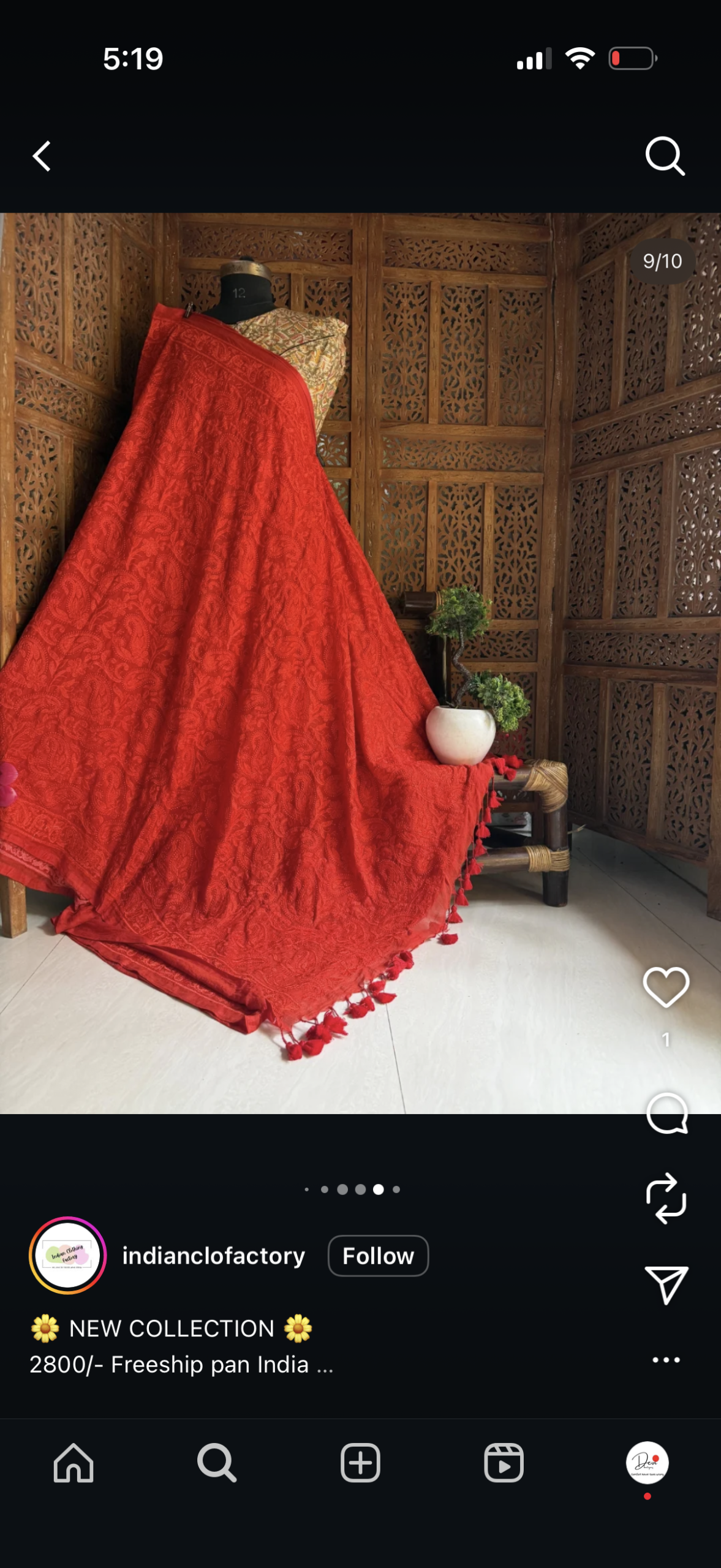Visit the indianclofactory username profile

click(x=213, y=1256)
